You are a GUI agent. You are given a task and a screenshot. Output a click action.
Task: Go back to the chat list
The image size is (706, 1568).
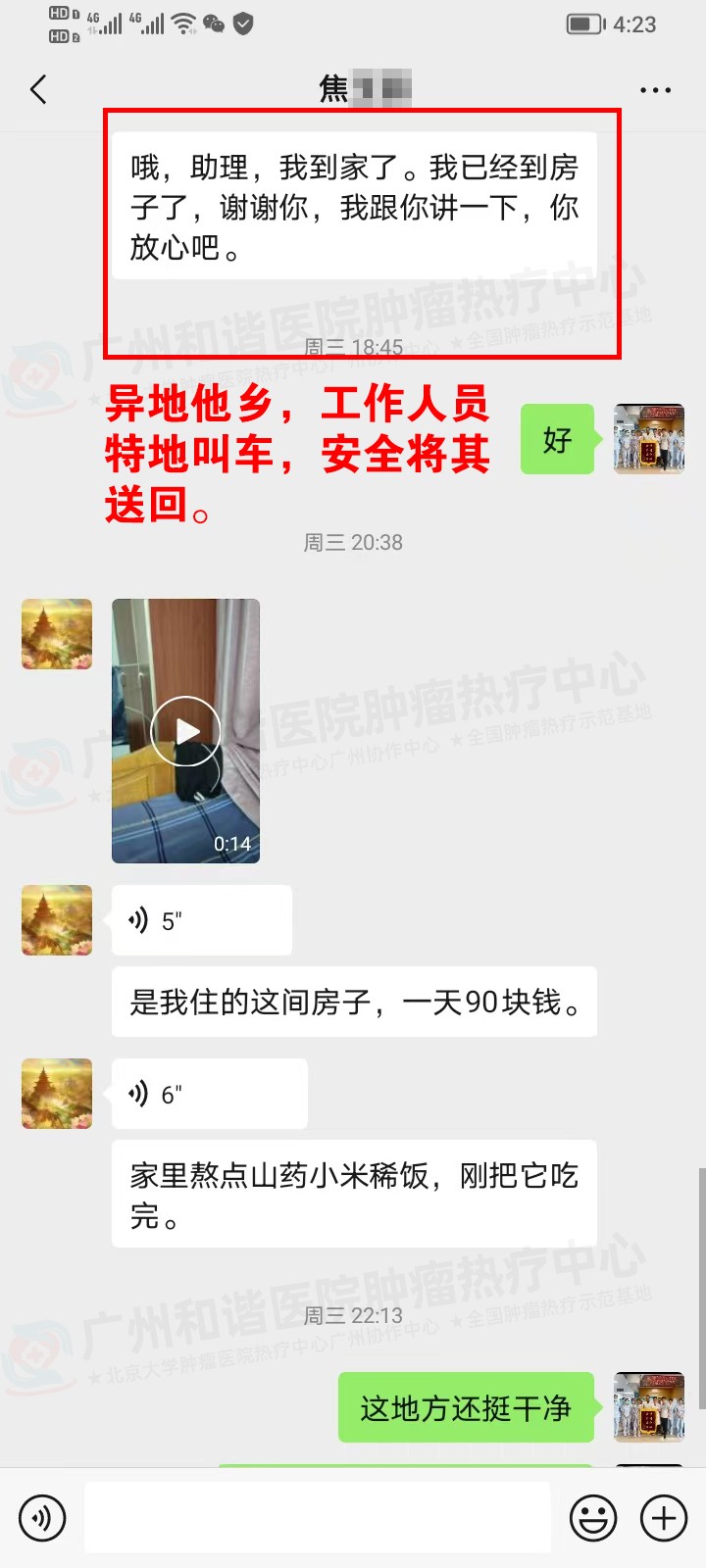39,90
